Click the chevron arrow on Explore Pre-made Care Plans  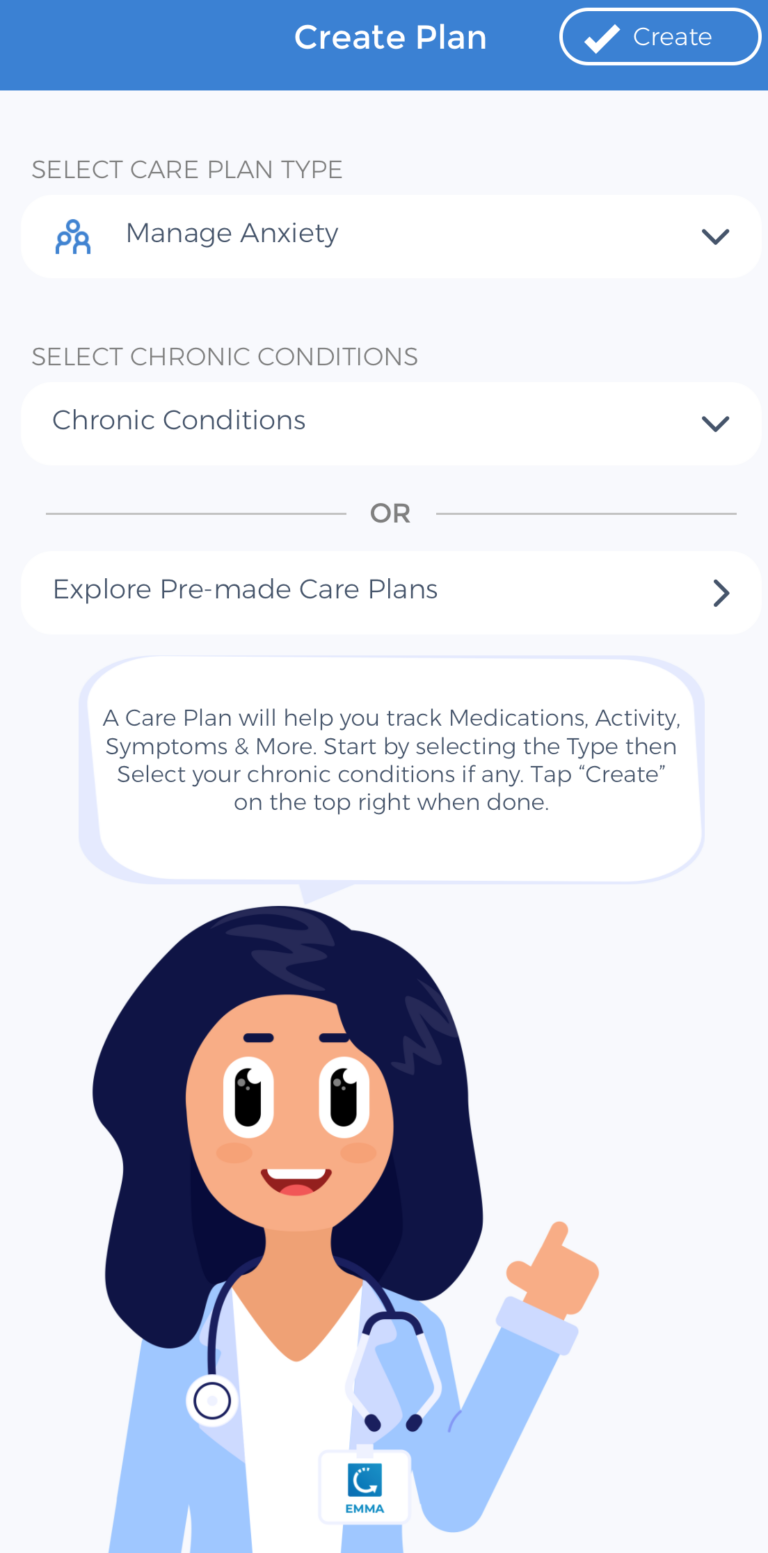pyautogui.click(x=721, y=592)
